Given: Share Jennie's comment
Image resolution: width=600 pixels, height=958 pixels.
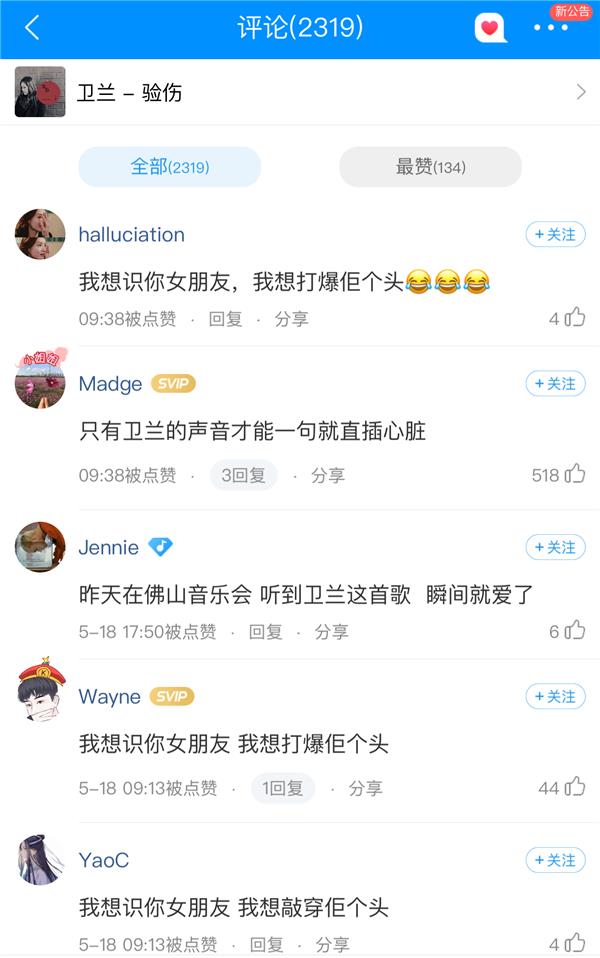Looking at the screenshot, I should [x=331, y=632].
